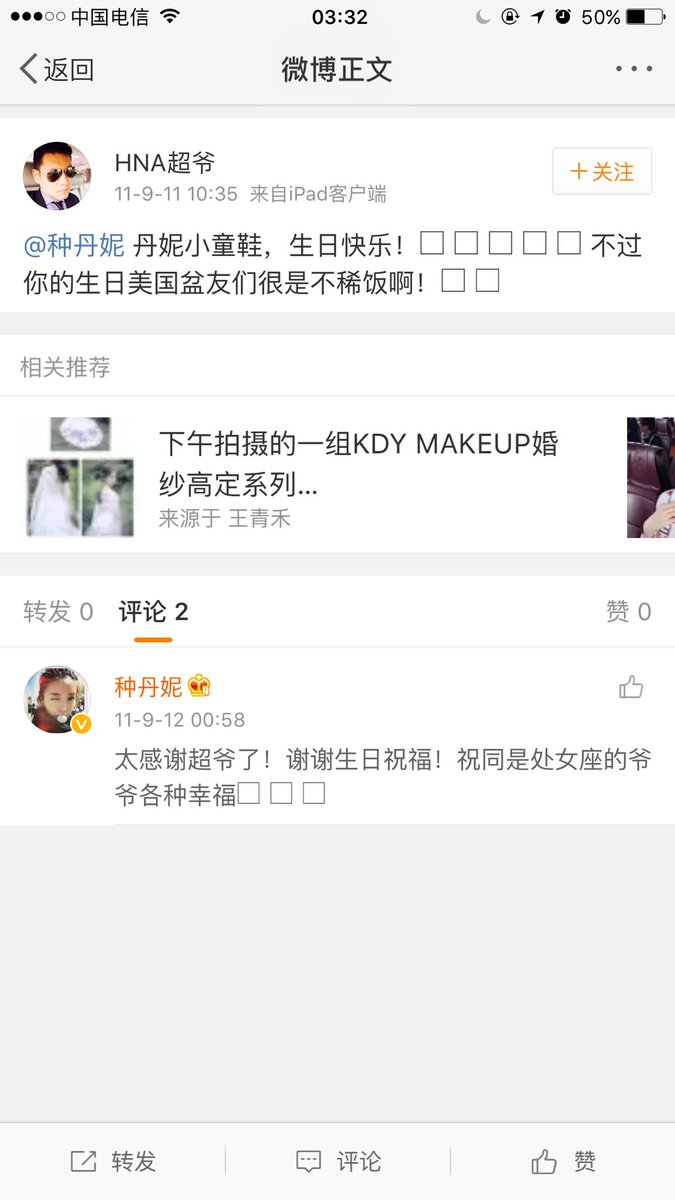Switch to the 转发 0 tab
The width and height of the screenshot is (675, 1200).
click(58, 612)
